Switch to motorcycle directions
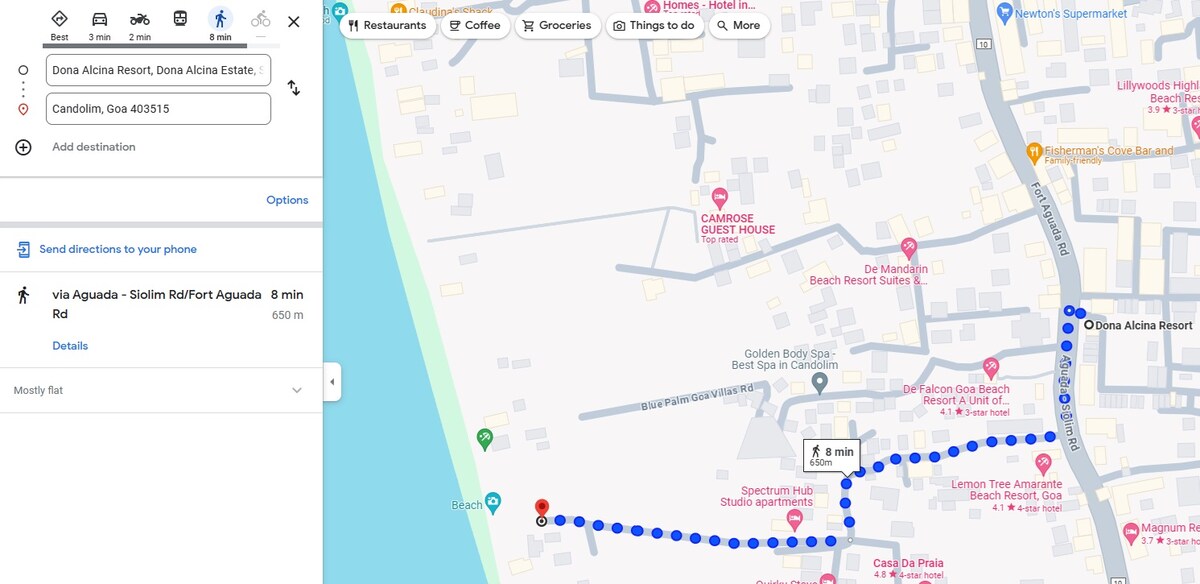Screen dimensions: 1200x584 pos(140,23)
